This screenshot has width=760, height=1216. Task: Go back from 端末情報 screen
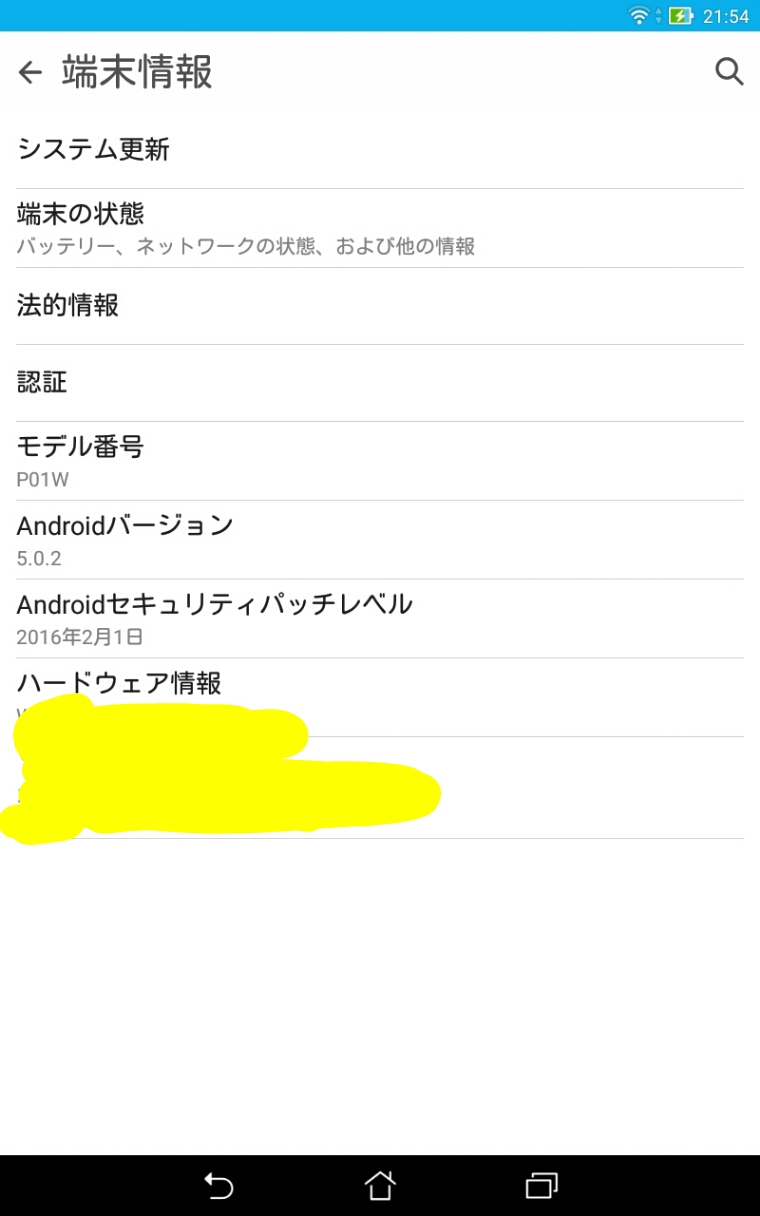click(31, 72)
